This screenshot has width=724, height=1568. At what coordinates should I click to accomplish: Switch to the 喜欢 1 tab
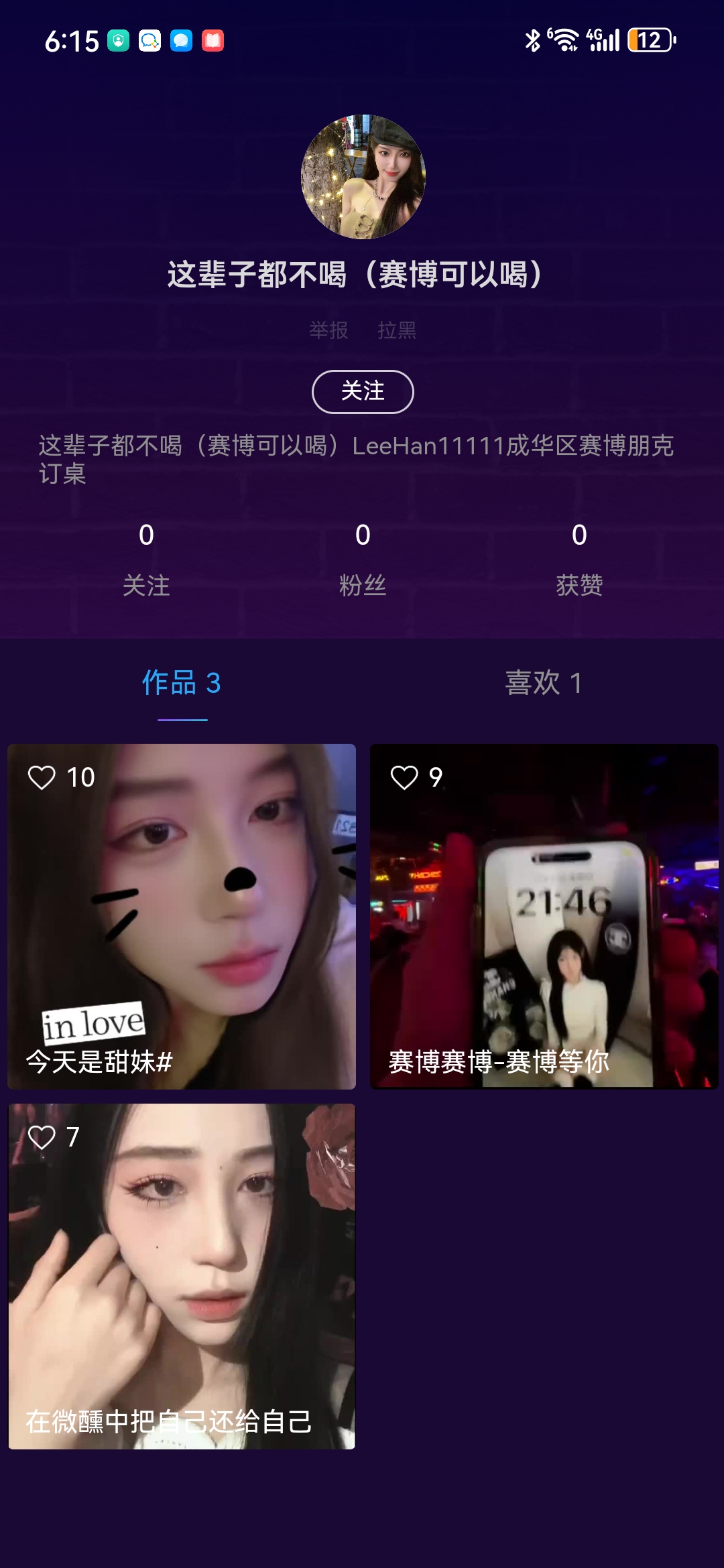(x=543, y=683)
